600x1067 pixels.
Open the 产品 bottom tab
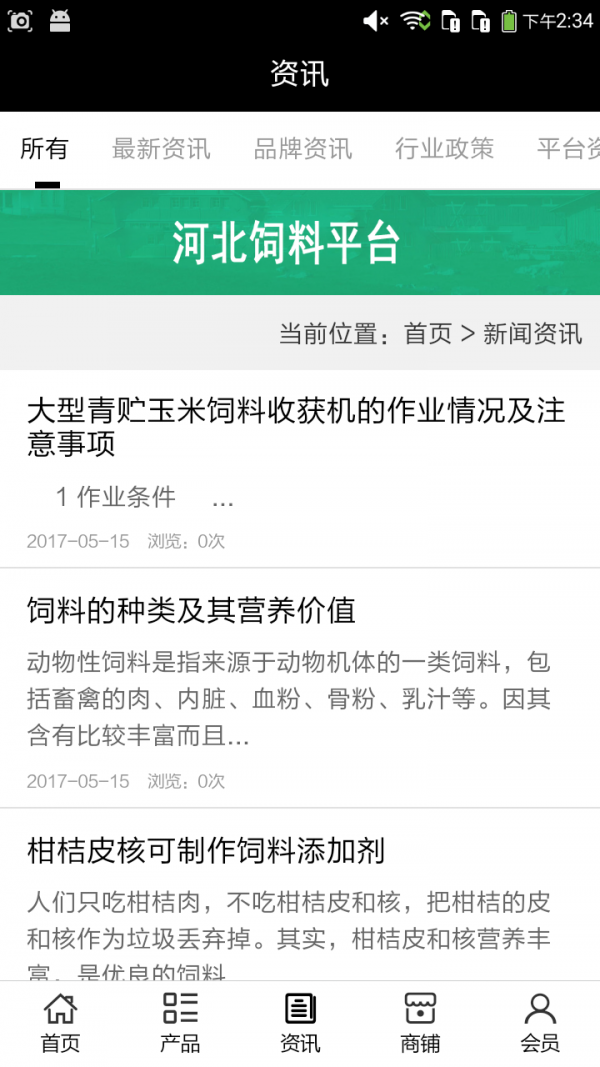(180, 1024)
